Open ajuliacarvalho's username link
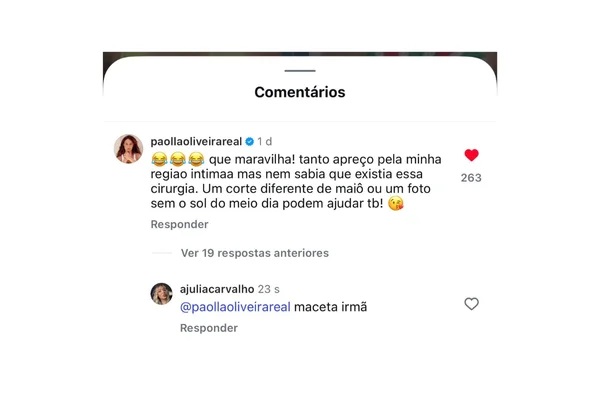600x400 pixels. [x=216, y=288]
